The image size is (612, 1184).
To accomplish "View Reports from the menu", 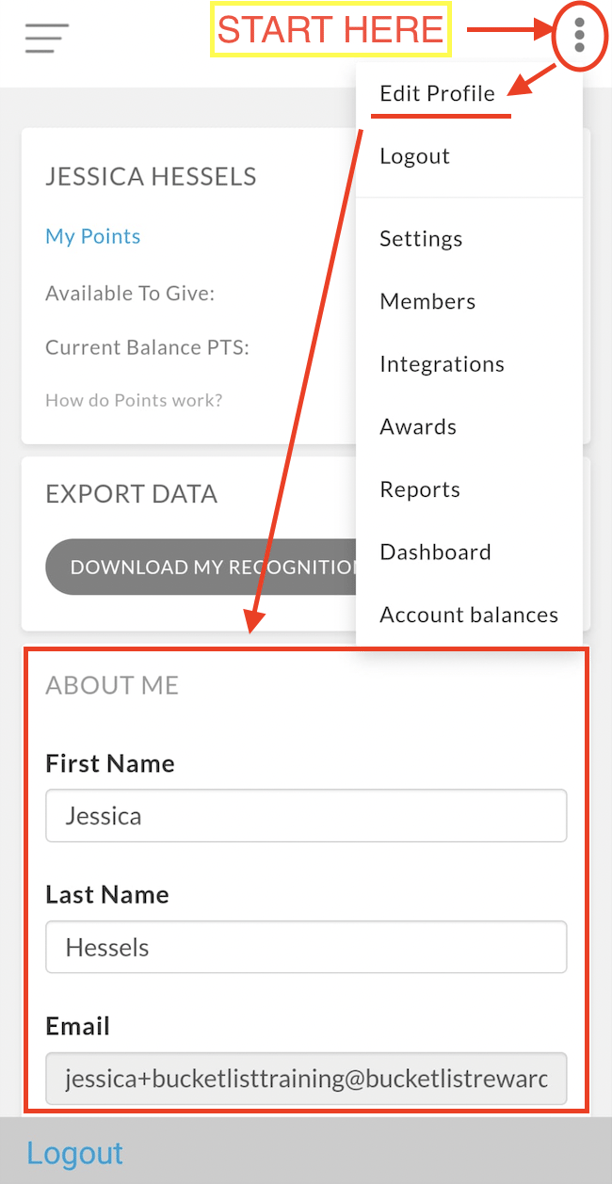I will pyautogui.click(x=420, y=489).
